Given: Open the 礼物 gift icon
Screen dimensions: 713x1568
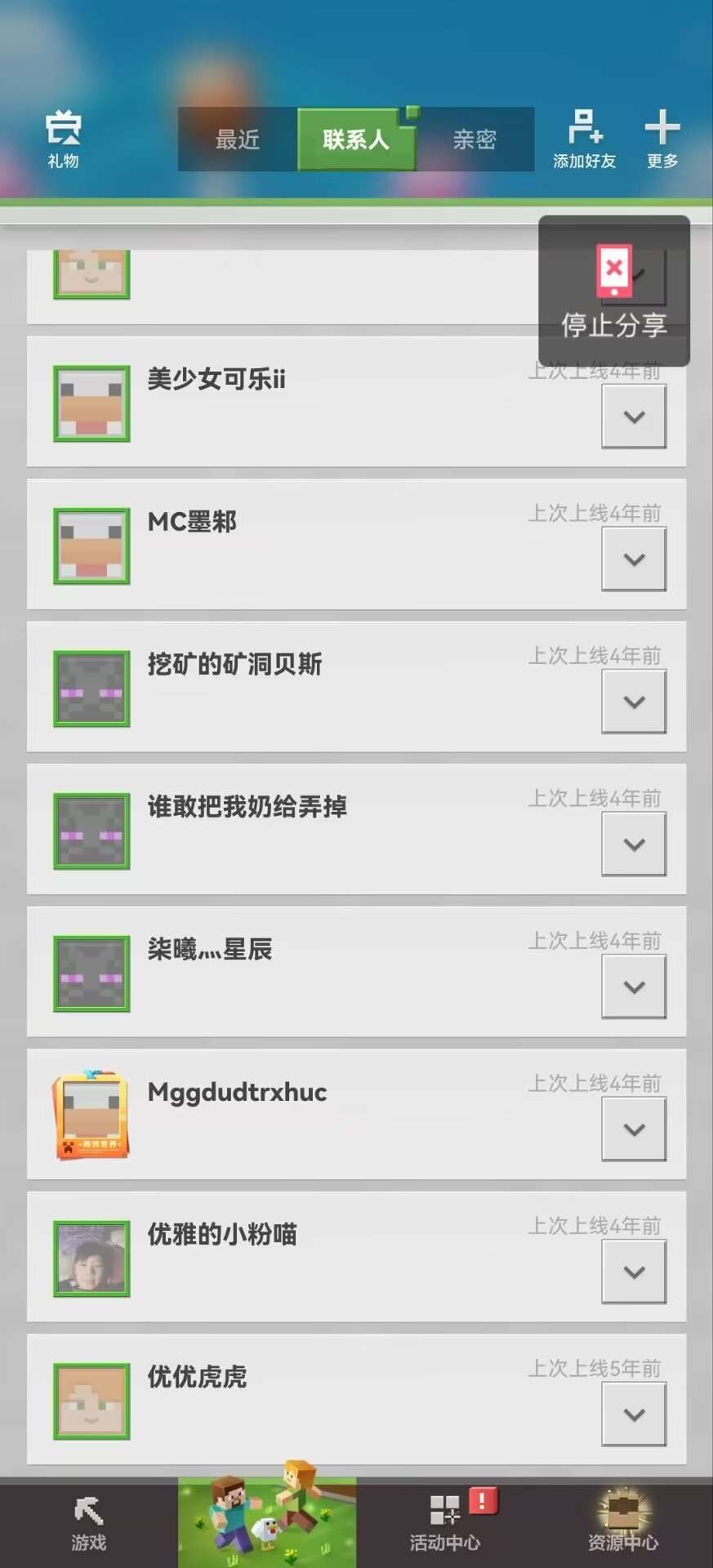Looking at the screenshot, I should [x=63, y=139].
